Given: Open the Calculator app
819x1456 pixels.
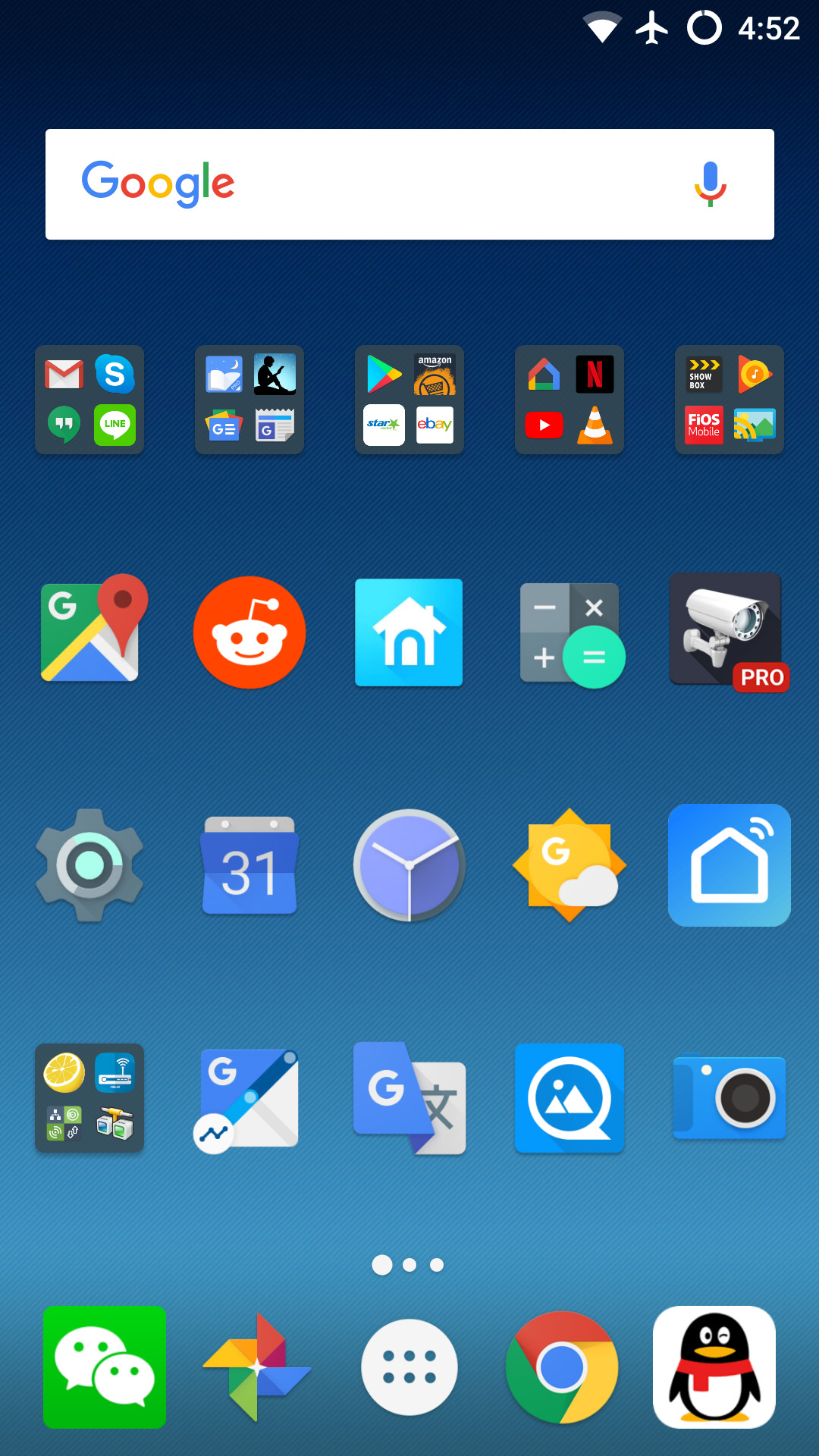Looking at the screenshot, I should tap(570, 634).
